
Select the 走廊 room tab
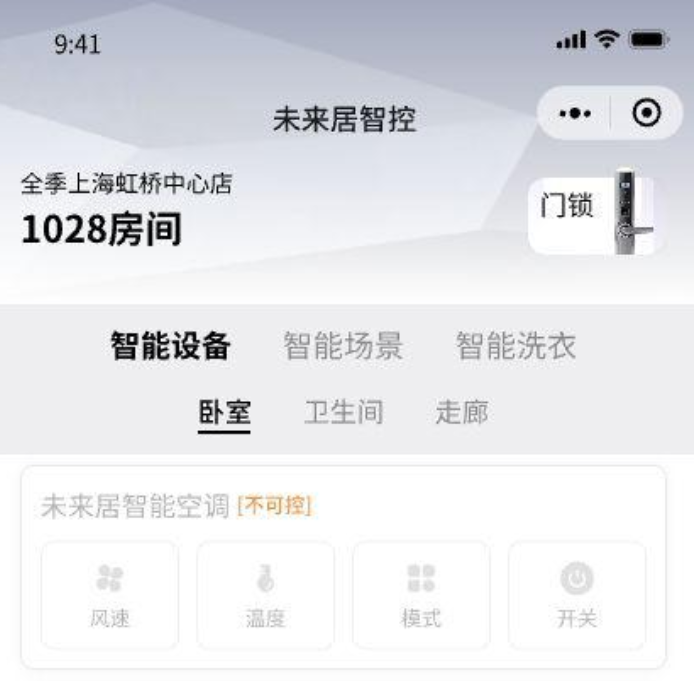[x=461, y=411]
